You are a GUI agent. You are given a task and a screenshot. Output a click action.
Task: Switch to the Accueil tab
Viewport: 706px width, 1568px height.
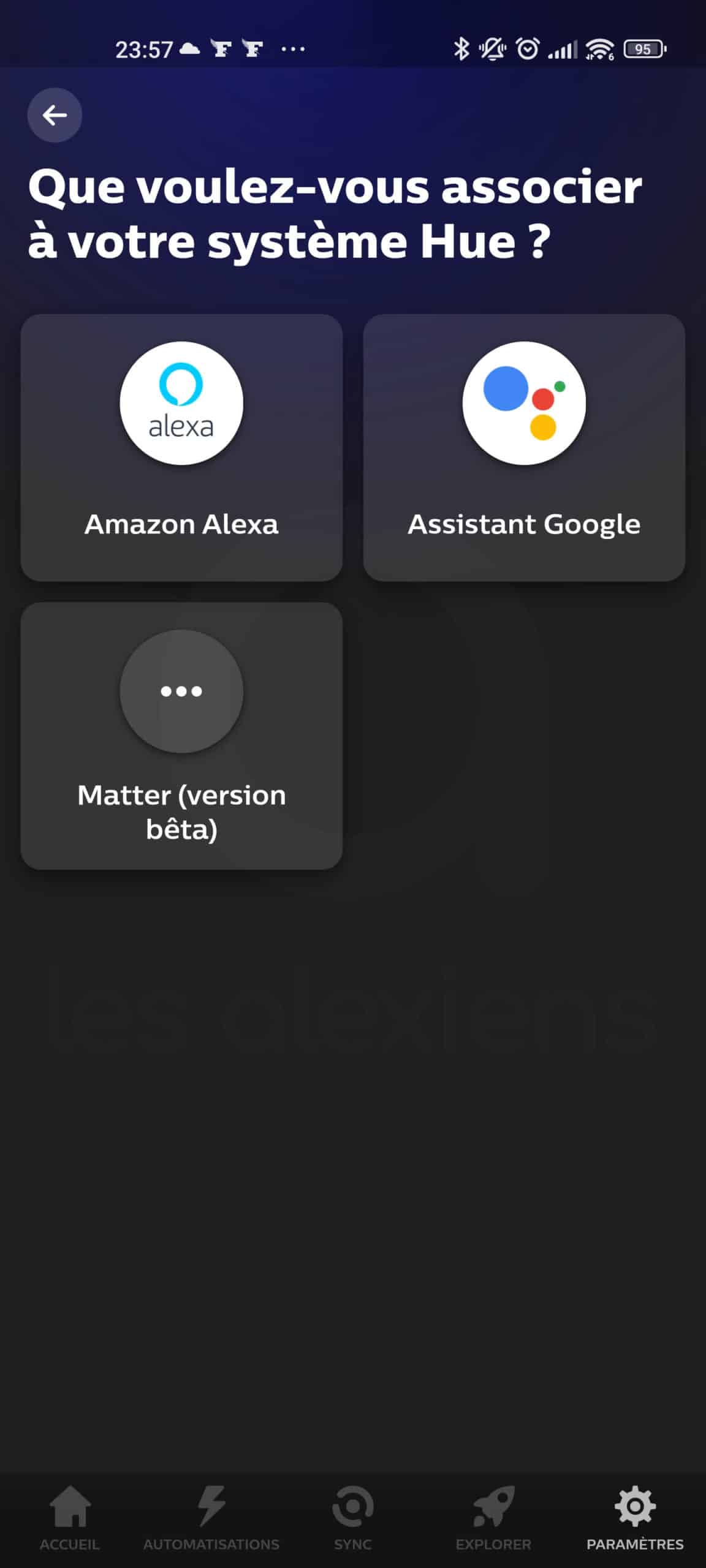[x=70, y=1518]
